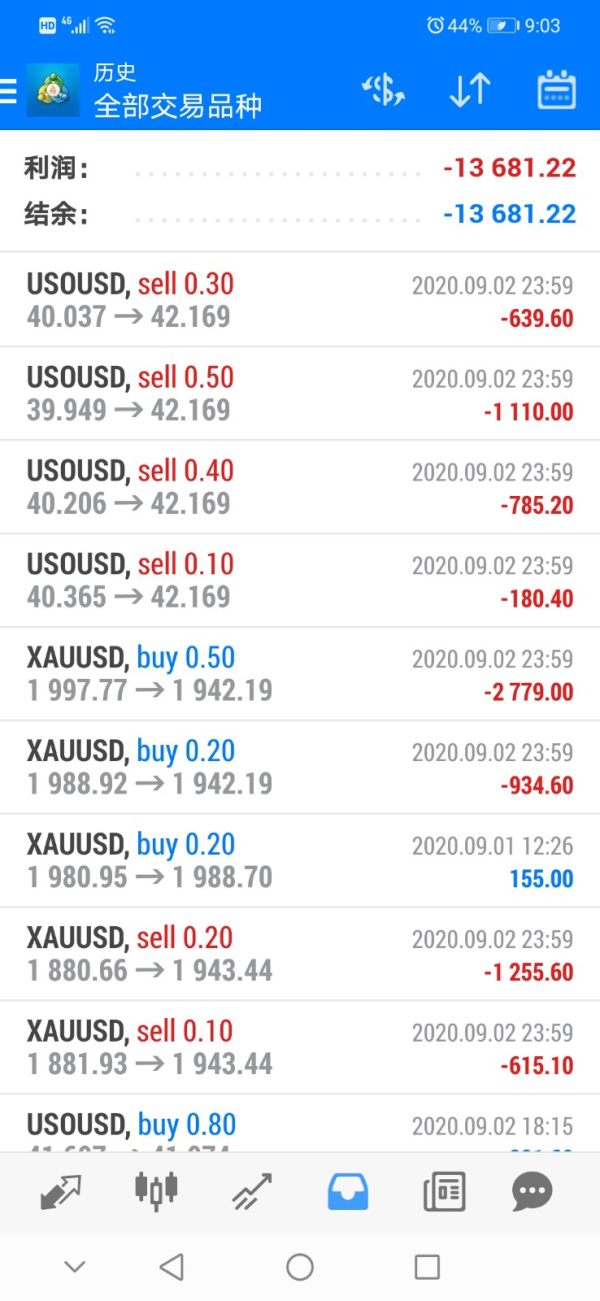Tap the sort arrows icon

[469, 91]
